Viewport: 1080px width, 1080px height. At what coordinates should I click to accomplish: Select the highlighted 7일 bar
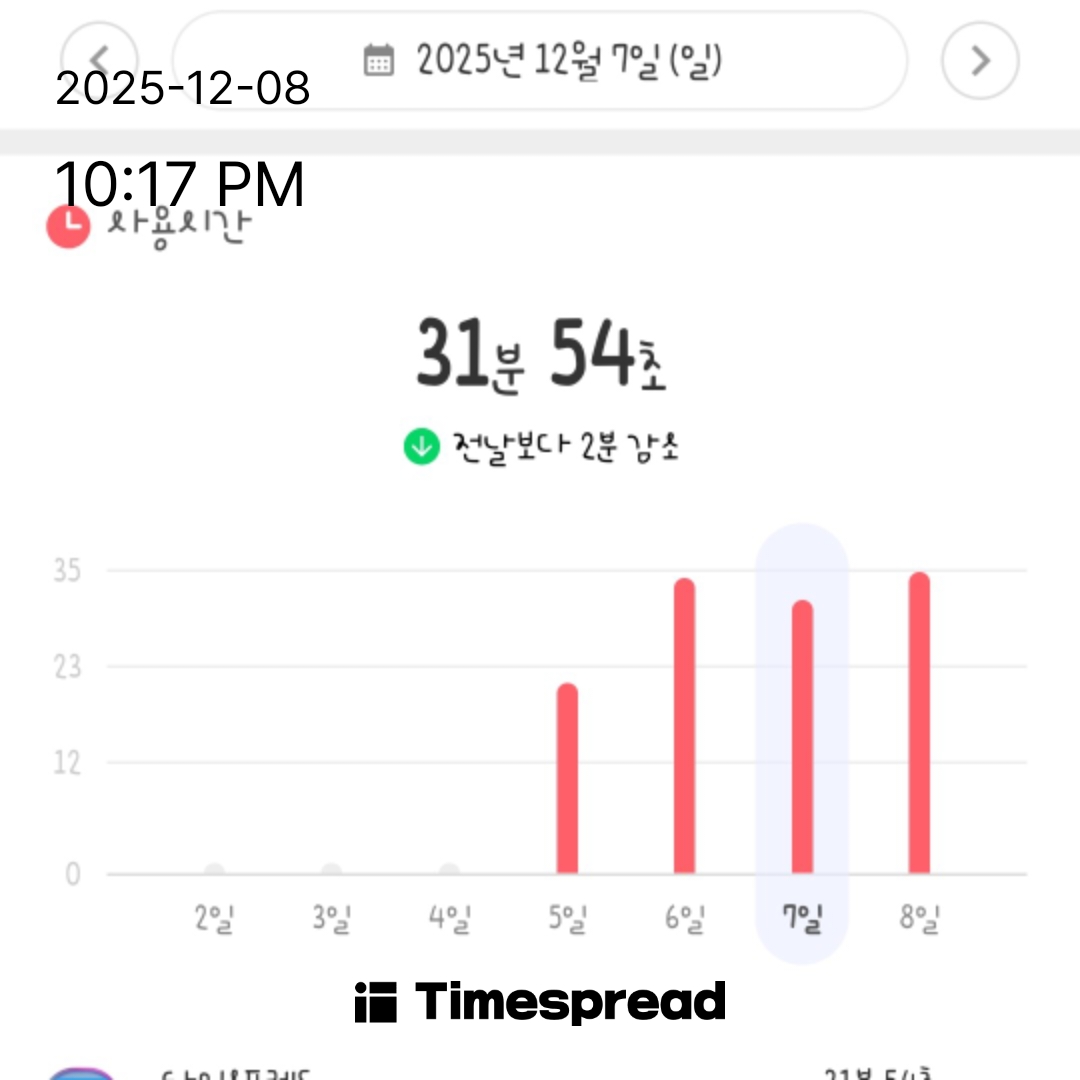point(802,737)
